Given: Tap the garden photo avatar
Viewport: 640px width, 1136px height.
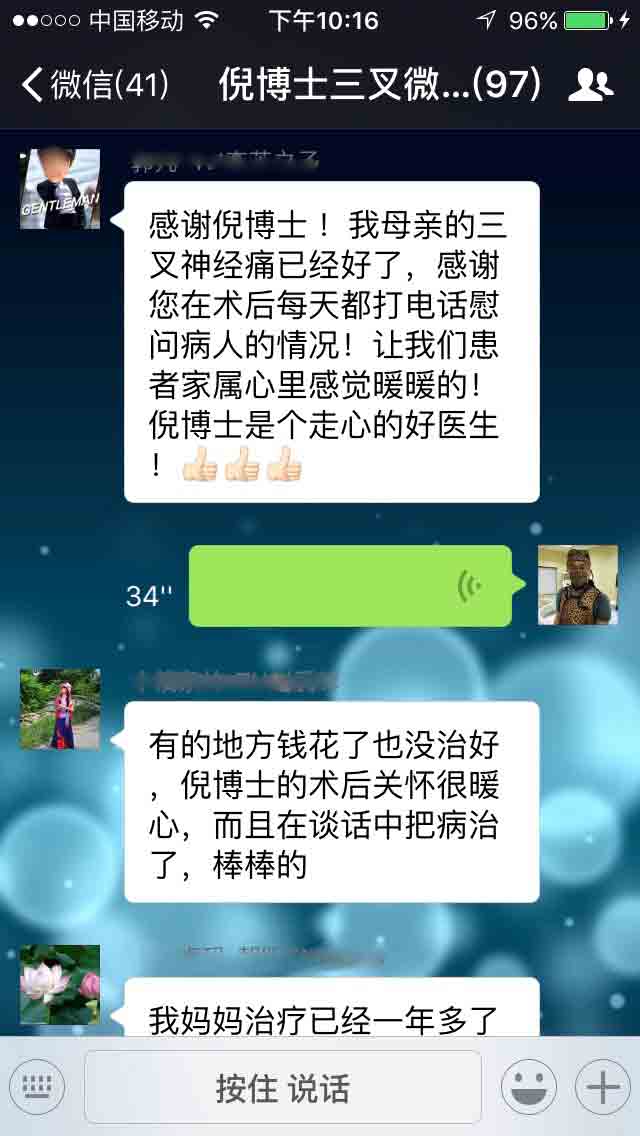Looking at the screenshot, I should coord(60,709).
